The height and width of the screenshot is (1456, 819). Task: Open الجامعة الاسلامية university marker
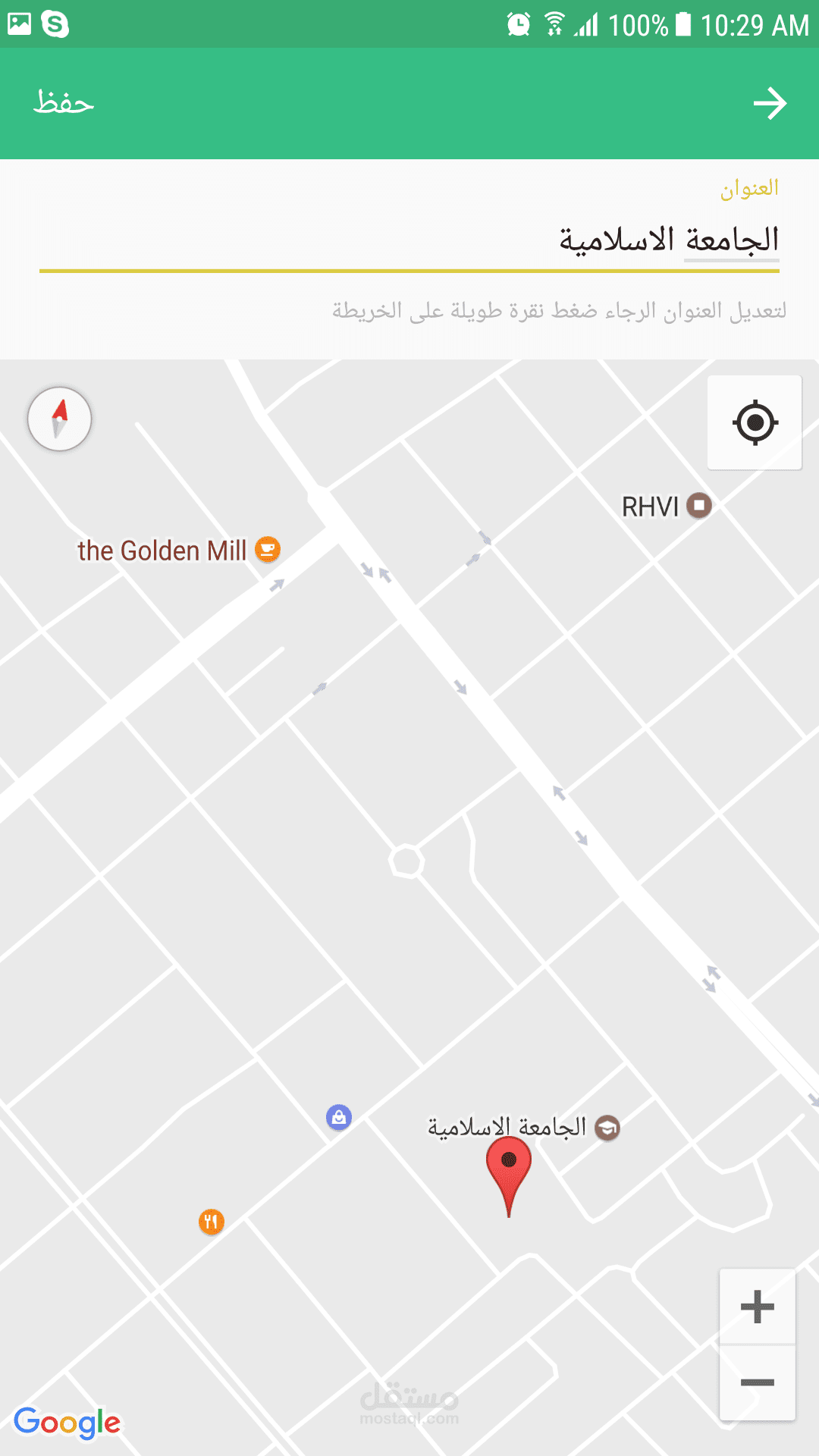point(607,1128)
